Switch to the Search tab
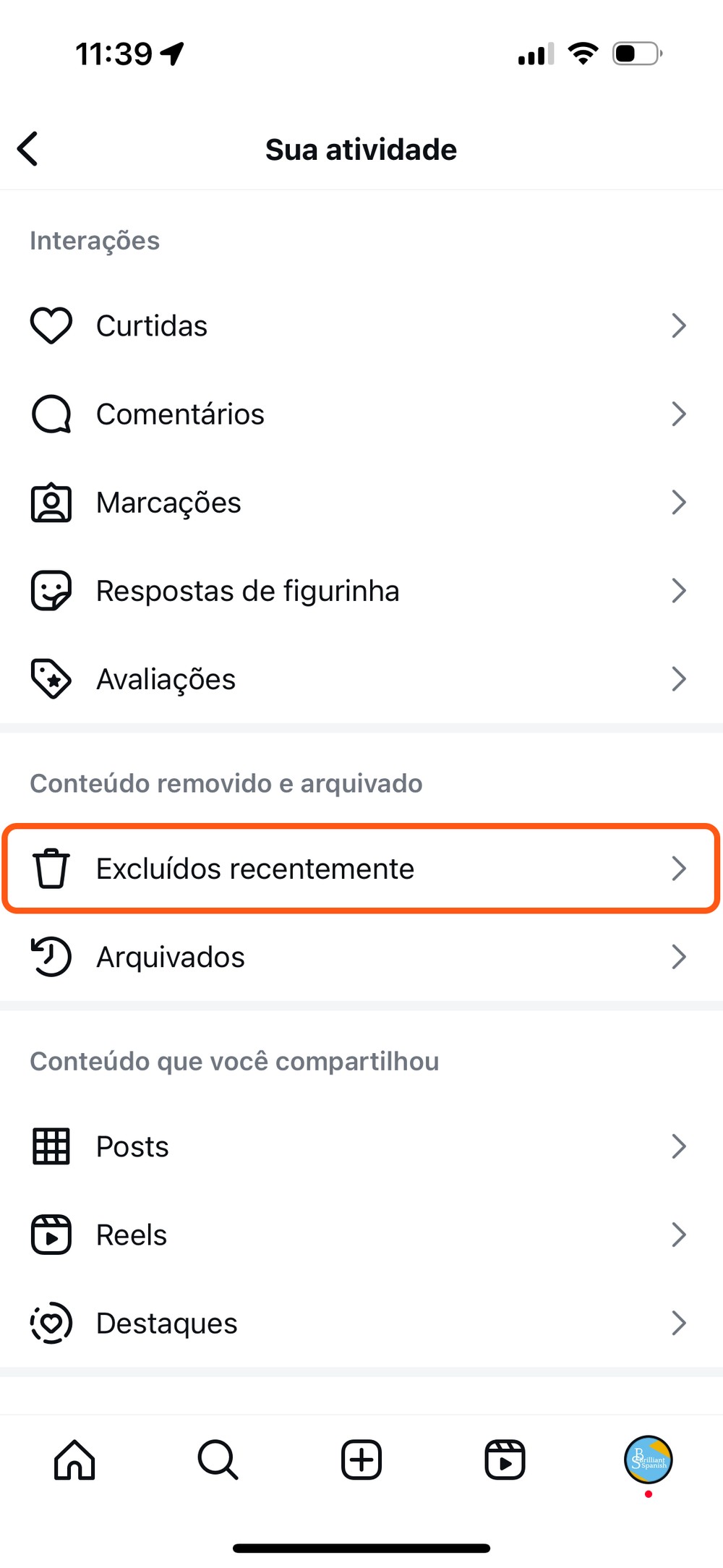This screenshot has height=1568, width=723. tap(218, 1460)
